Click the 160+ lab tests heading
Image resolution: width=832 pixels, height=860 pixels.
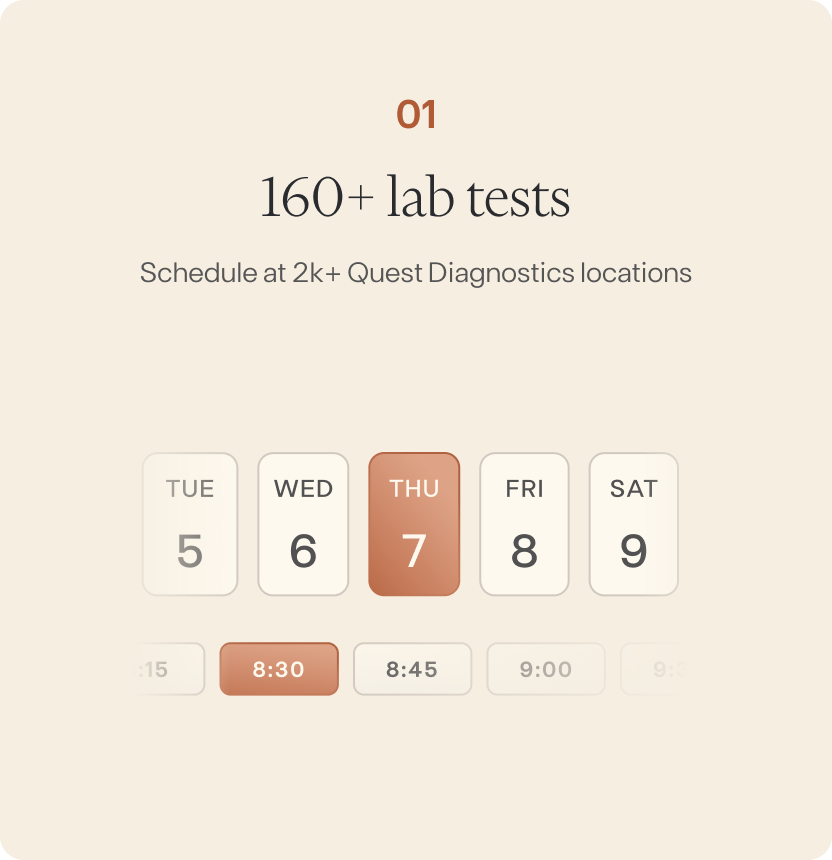point(416,197)
